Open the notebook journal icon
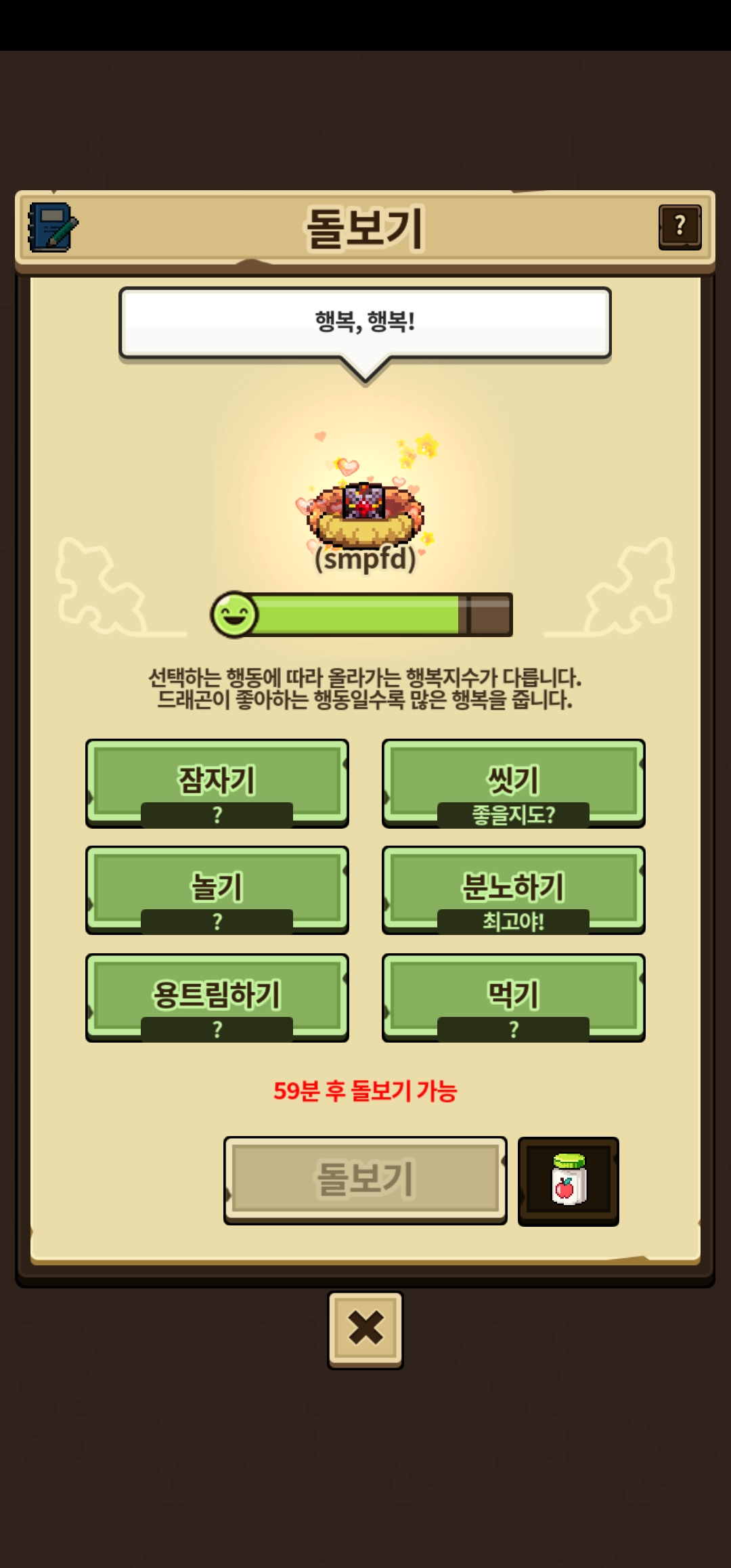 click(53, 227)
